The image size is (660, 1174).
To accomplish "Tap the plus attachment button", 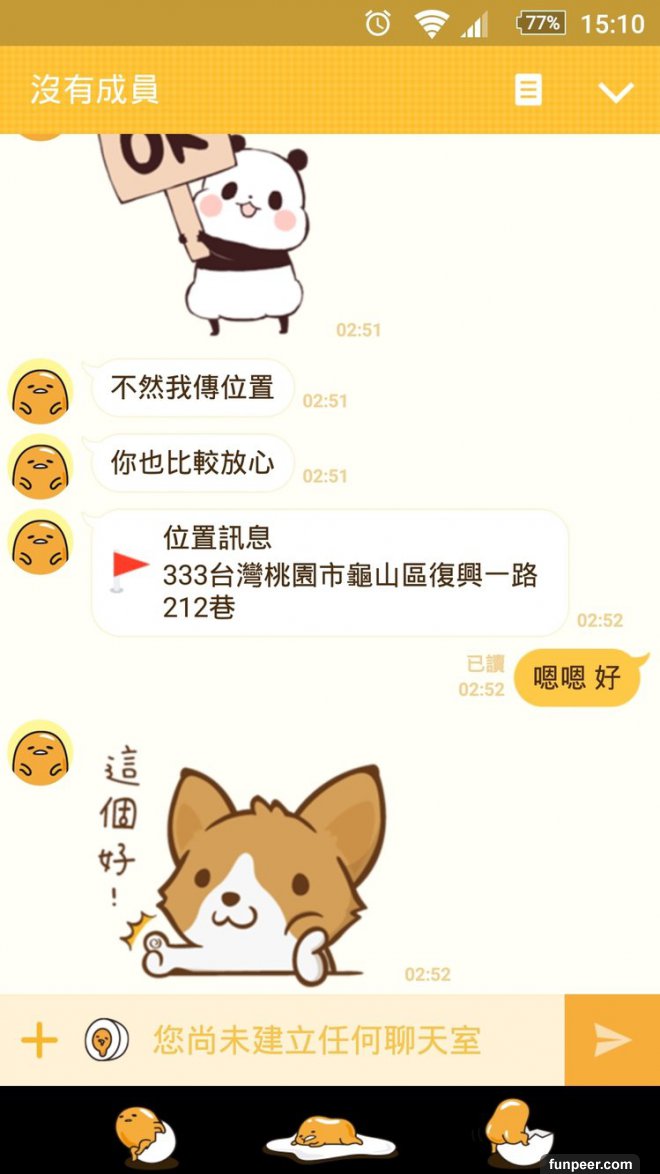I will [x=40, y=1040].
